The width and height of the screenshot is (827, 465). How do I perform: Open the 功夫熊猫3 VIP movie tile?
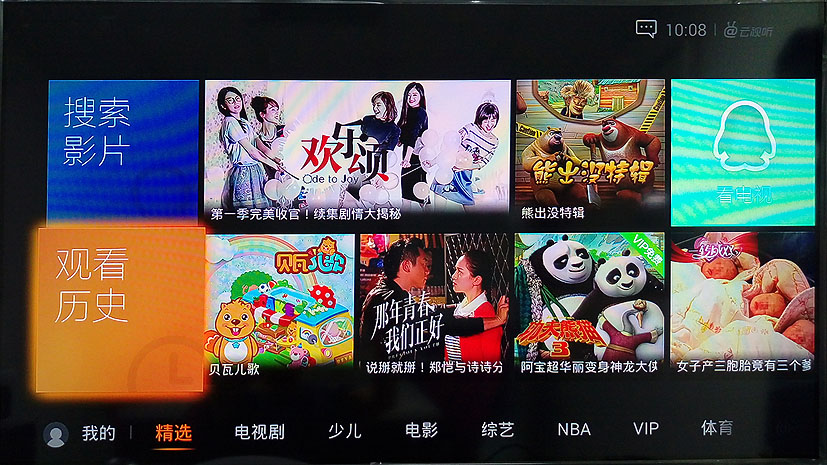[x=588, y=302]
